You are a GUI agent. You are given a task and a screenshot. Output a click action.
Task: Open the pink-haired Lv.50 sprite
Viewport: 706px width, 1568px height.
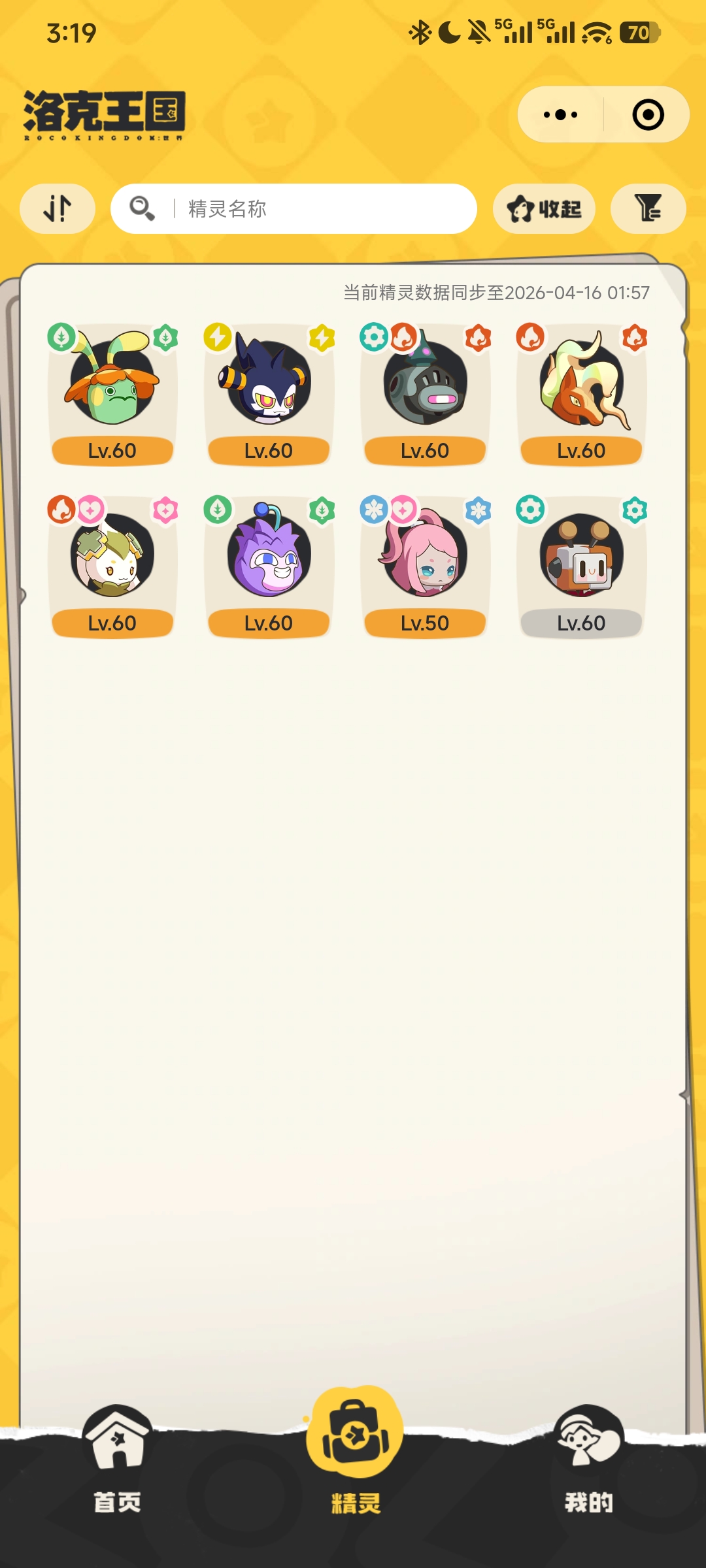point(425,564)
